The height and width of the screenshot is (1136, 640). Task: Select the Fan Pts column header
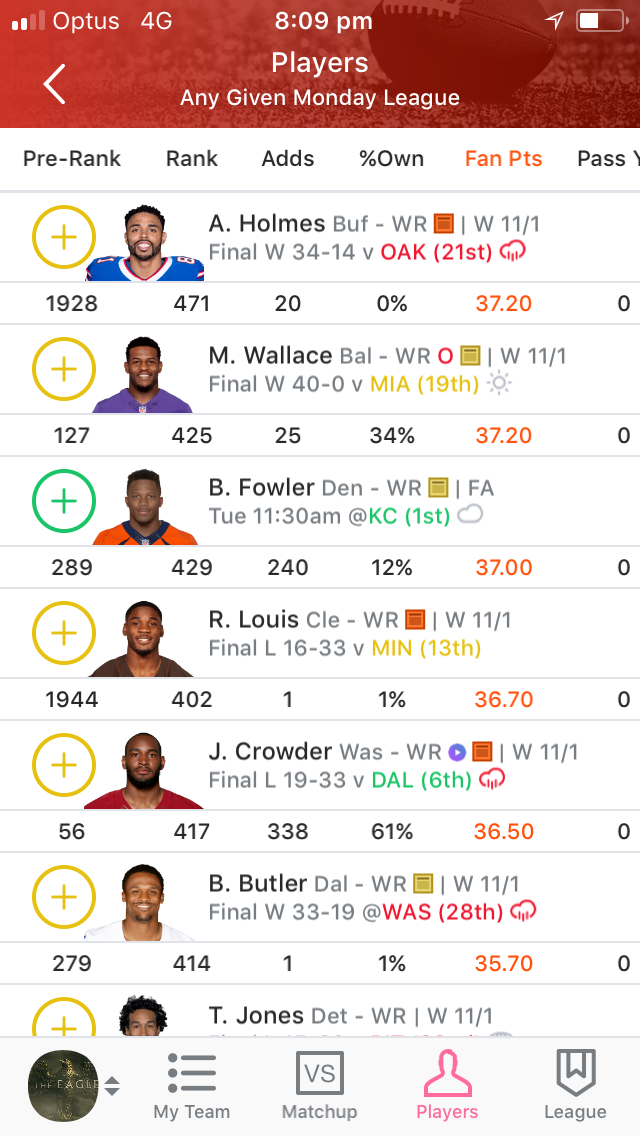tap(504, 159)
